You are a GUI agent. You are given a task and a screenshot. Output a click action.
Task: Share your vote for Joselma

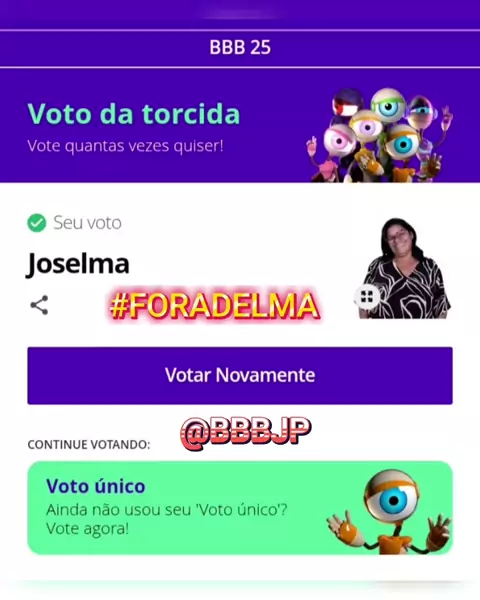[x=39, y=305]
